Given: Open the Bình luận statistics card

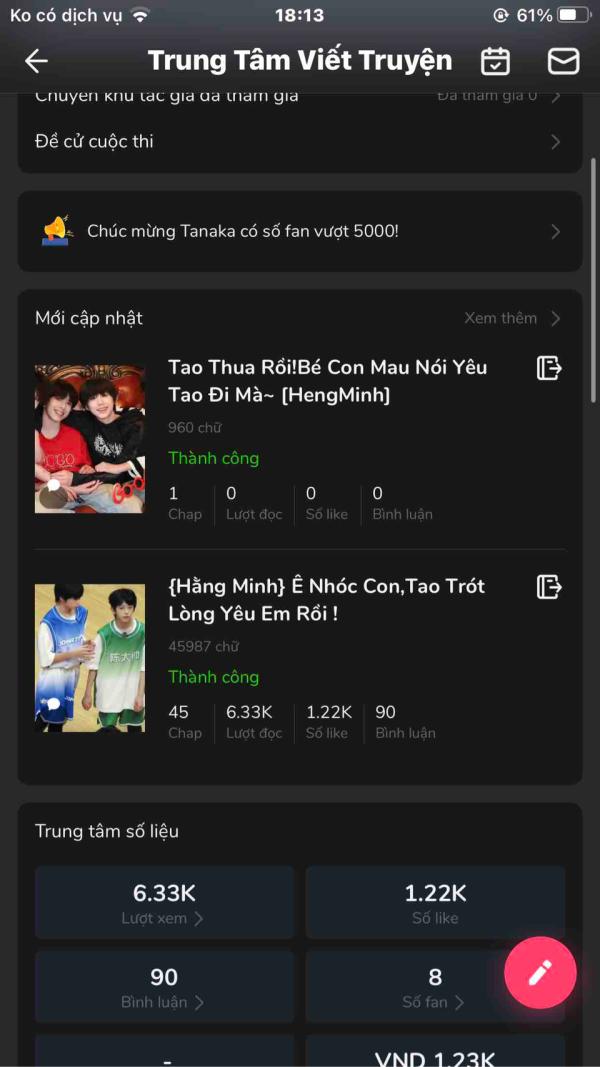Looking at the screenshot, I should [x=165, y=987].
